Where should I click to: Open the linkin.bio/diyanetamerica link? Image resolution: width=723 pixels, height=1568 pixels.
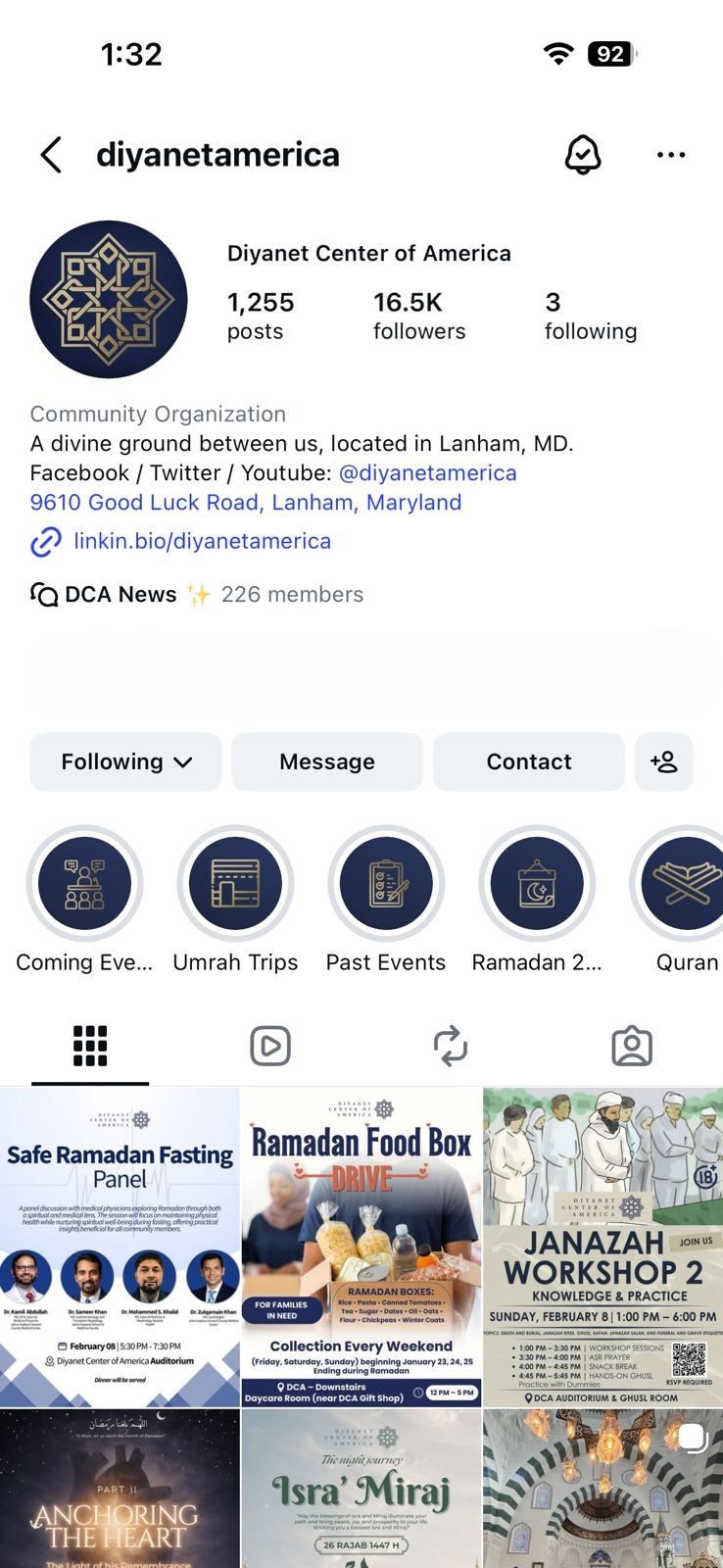pyautogui.click(x=202, y=541)
